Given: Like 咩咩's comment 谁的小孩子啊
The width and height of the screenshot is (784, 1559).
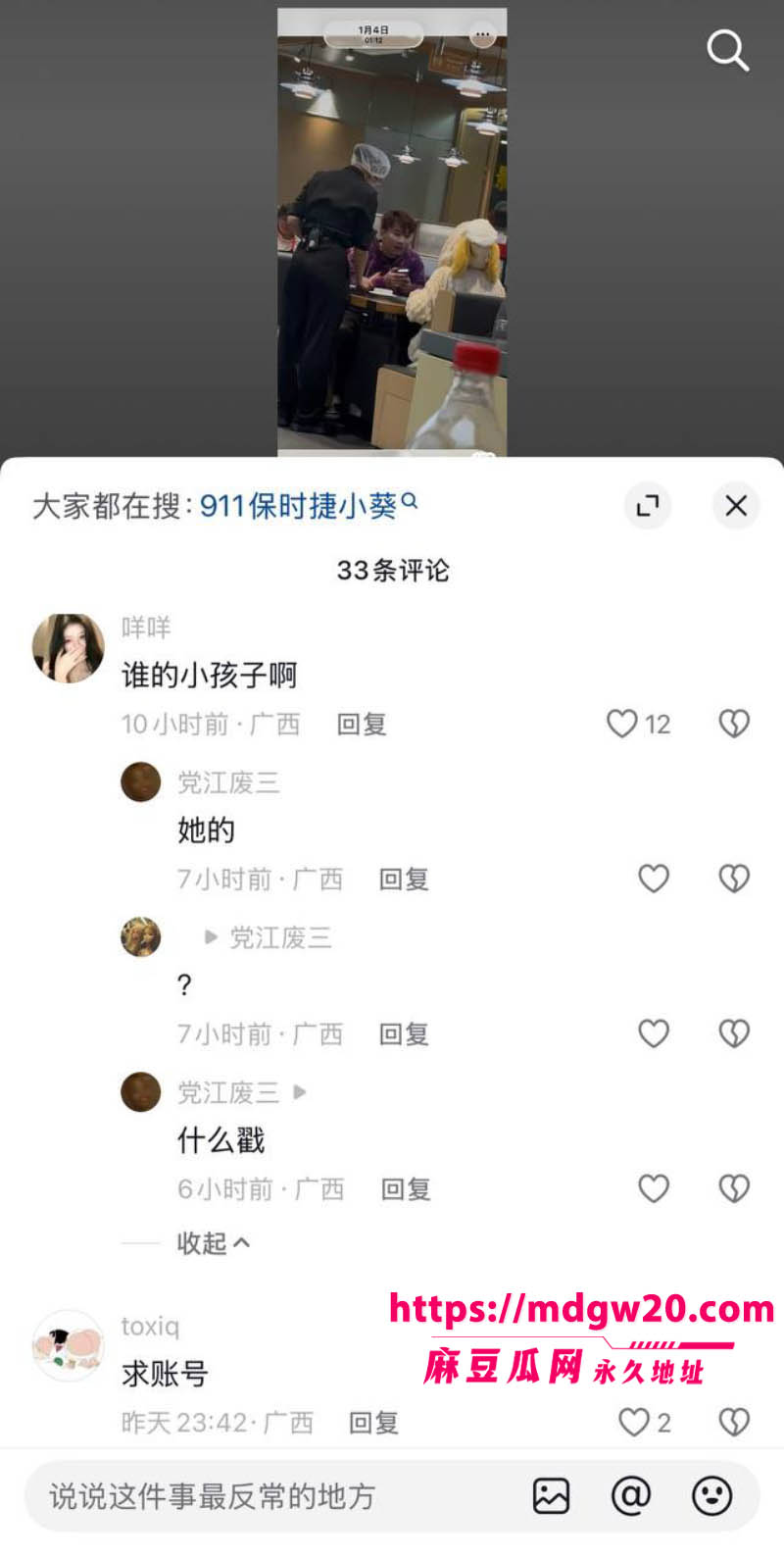Looking at the screenshot, I should (638, 724).
